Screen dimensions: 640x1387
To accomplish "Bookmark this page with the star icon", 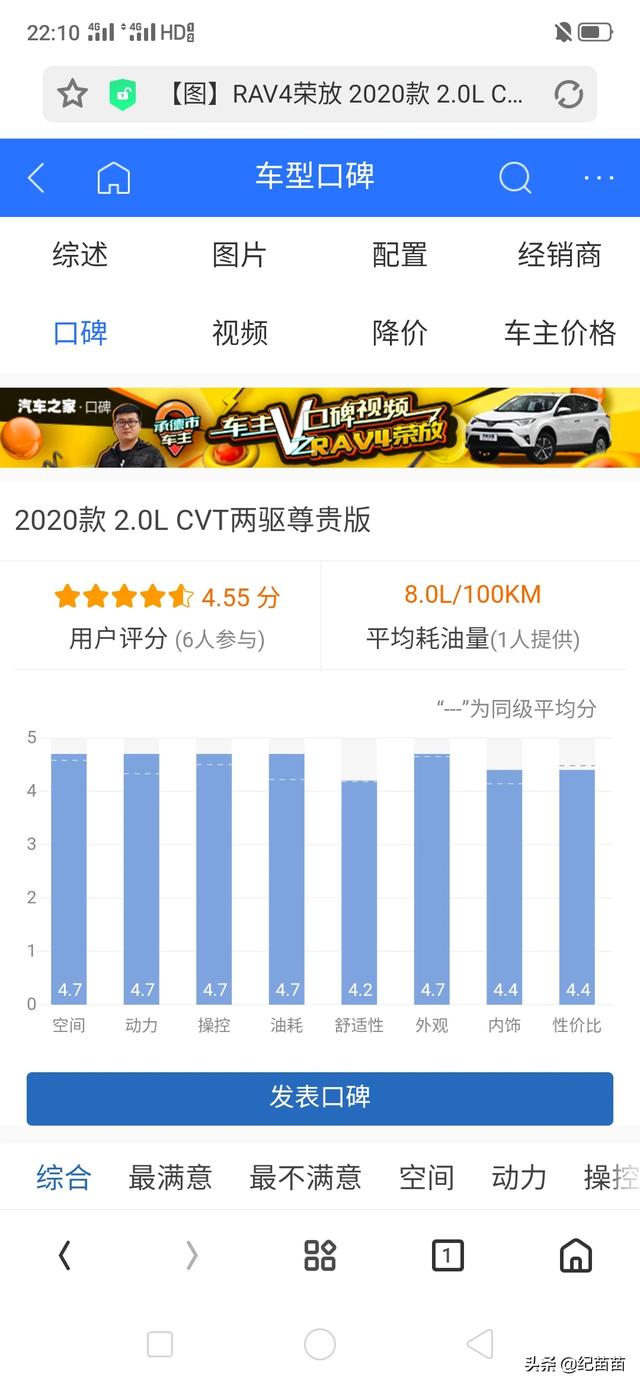I will point(72,95).
